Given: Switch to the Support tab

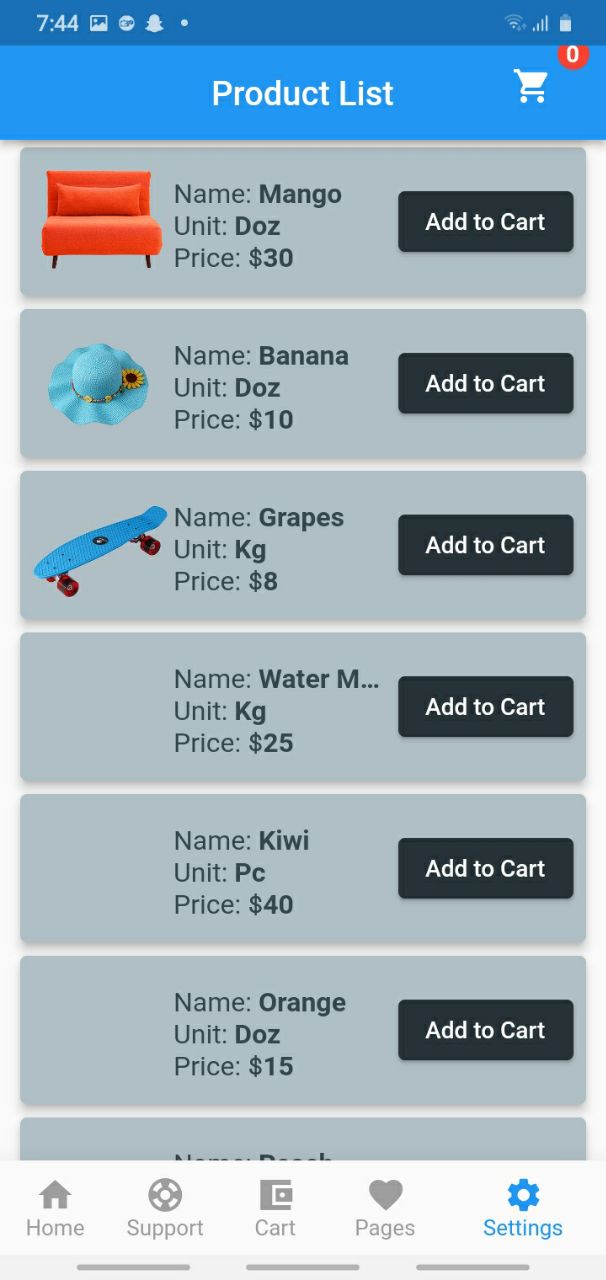Looking at the screenshot, I should 165,1209.
